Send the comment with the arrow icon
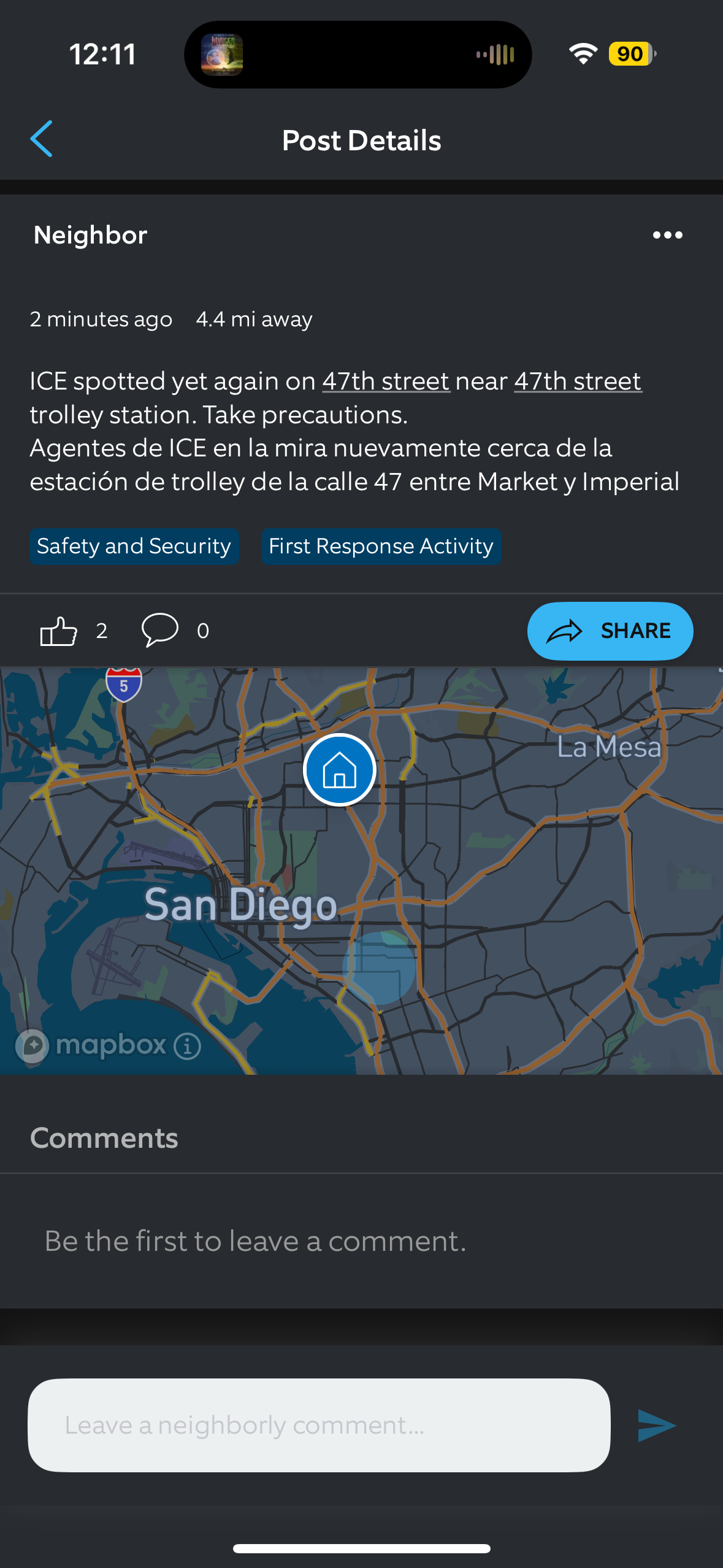 tap(656, 1425)
